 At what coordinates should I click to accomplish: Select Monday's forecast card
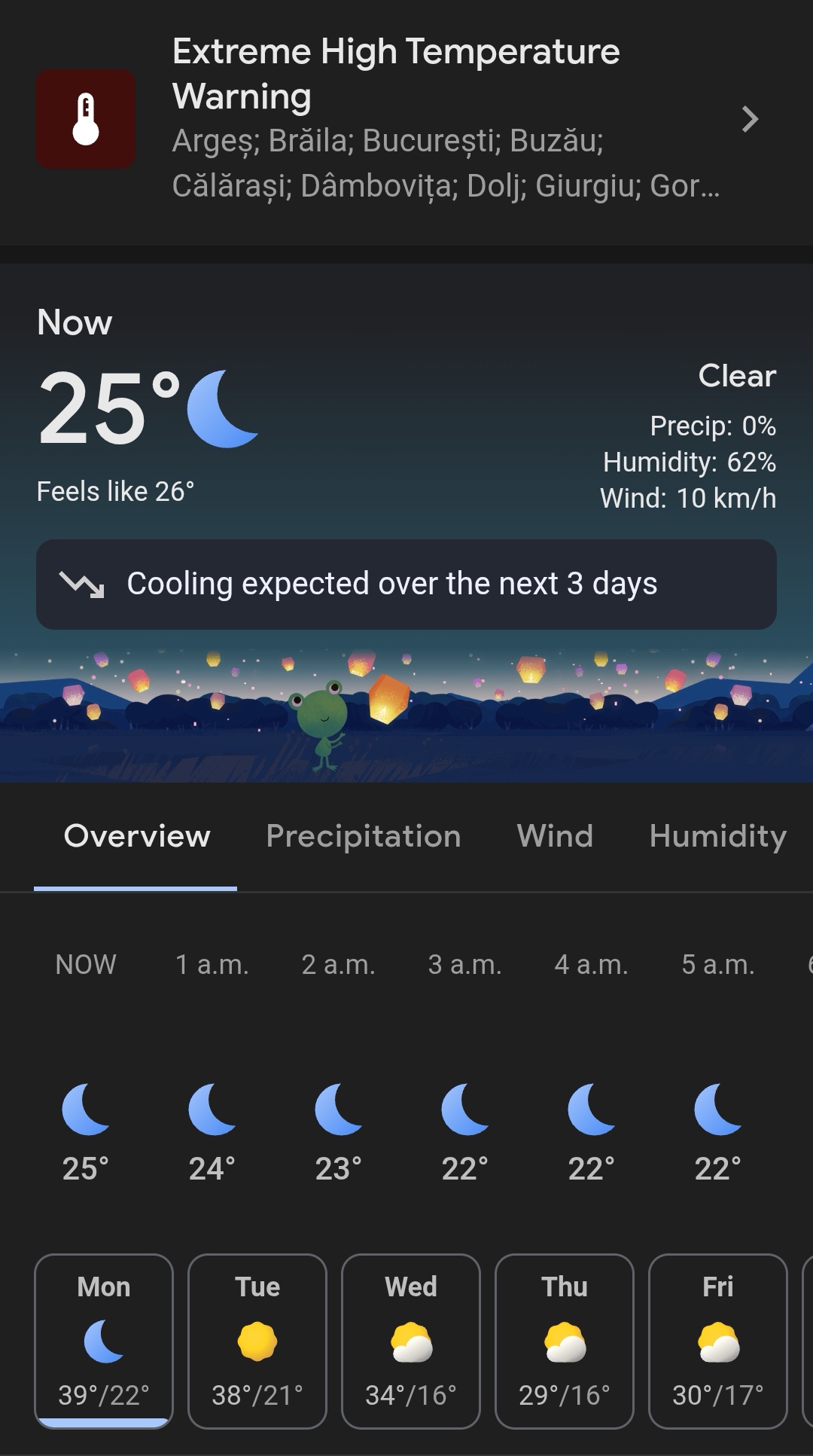(x=104, y=1341)
